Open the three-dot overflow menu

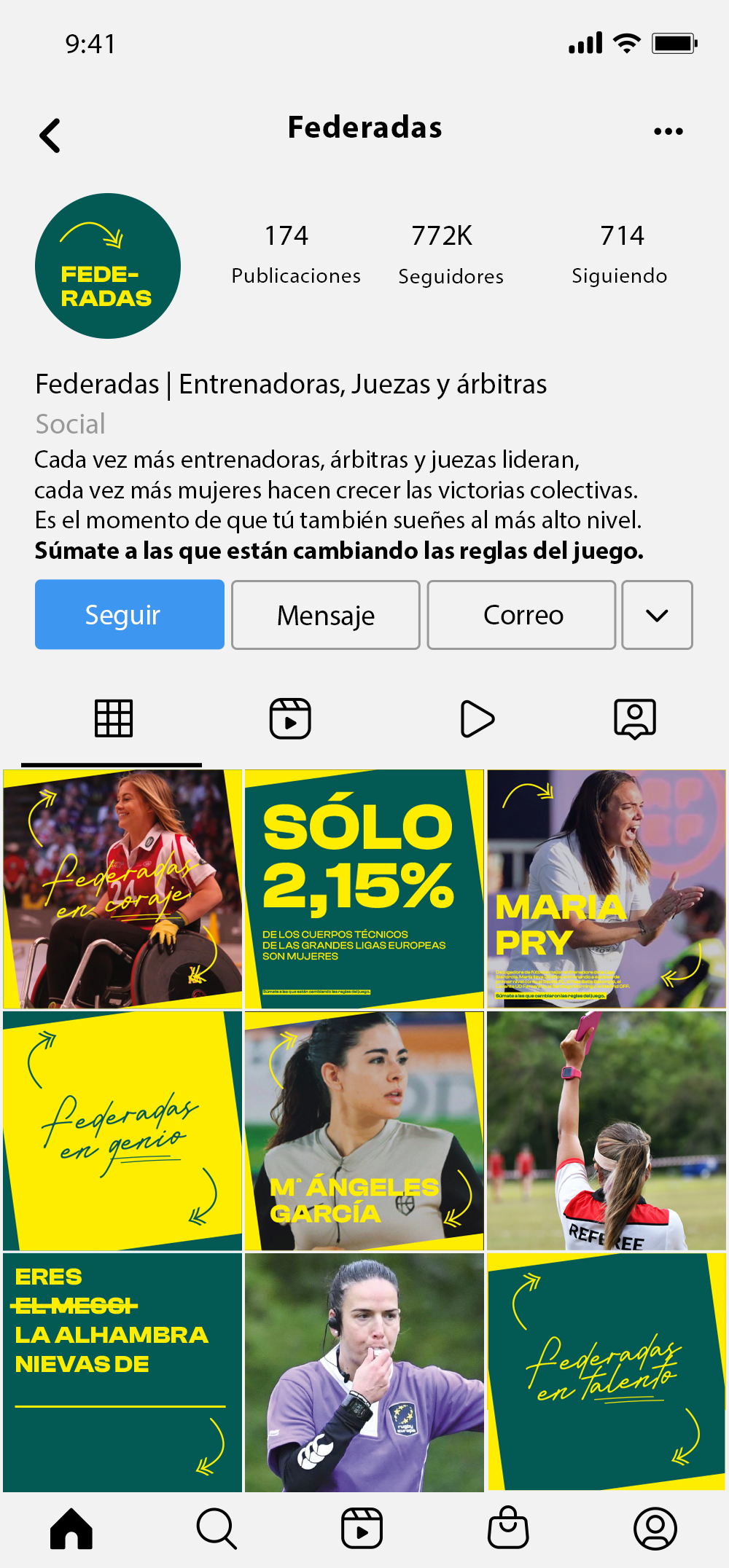tap(668, 132)
